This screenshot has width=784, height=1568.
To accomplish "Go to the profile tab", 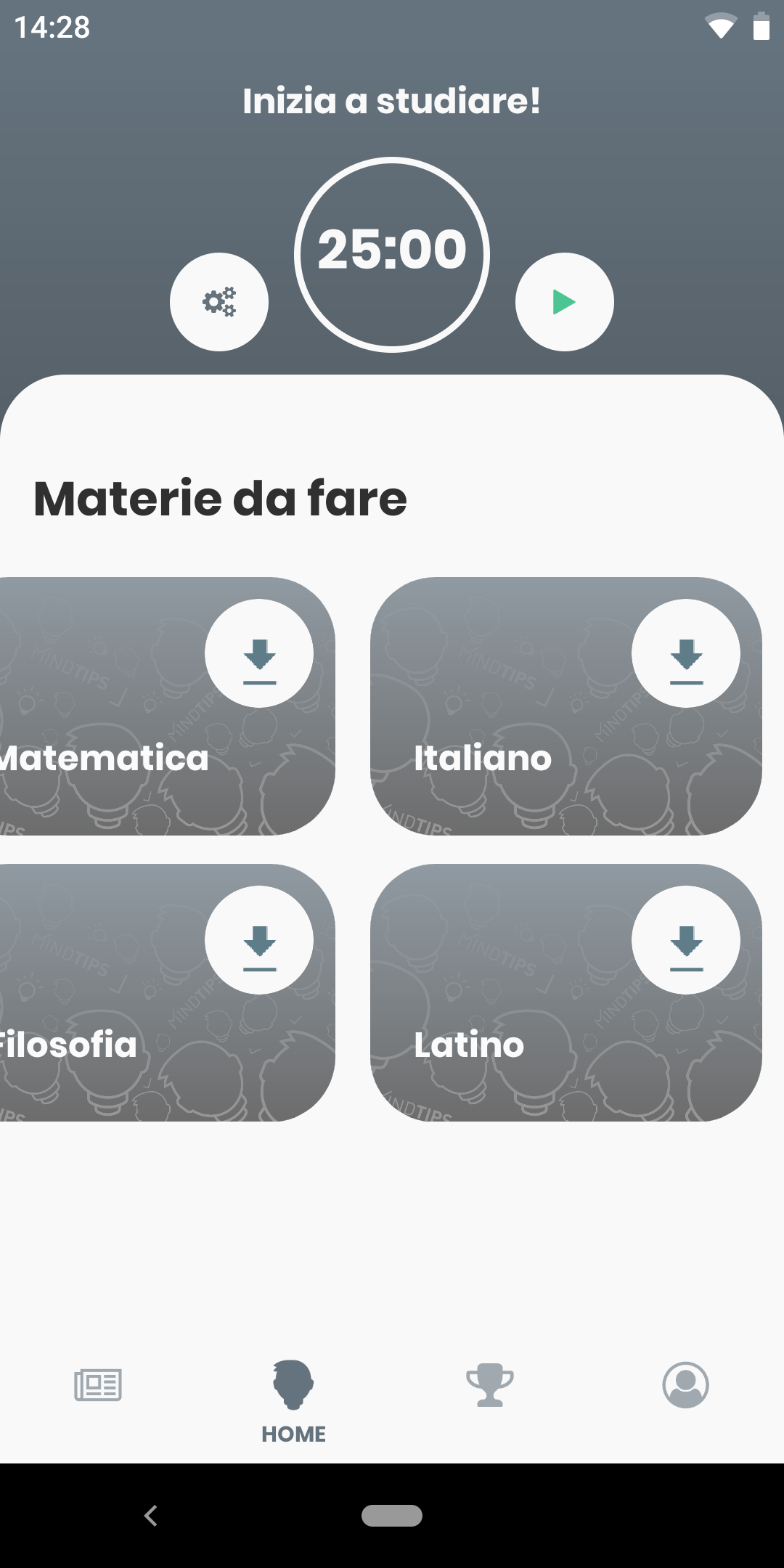I will [686, 1385].
